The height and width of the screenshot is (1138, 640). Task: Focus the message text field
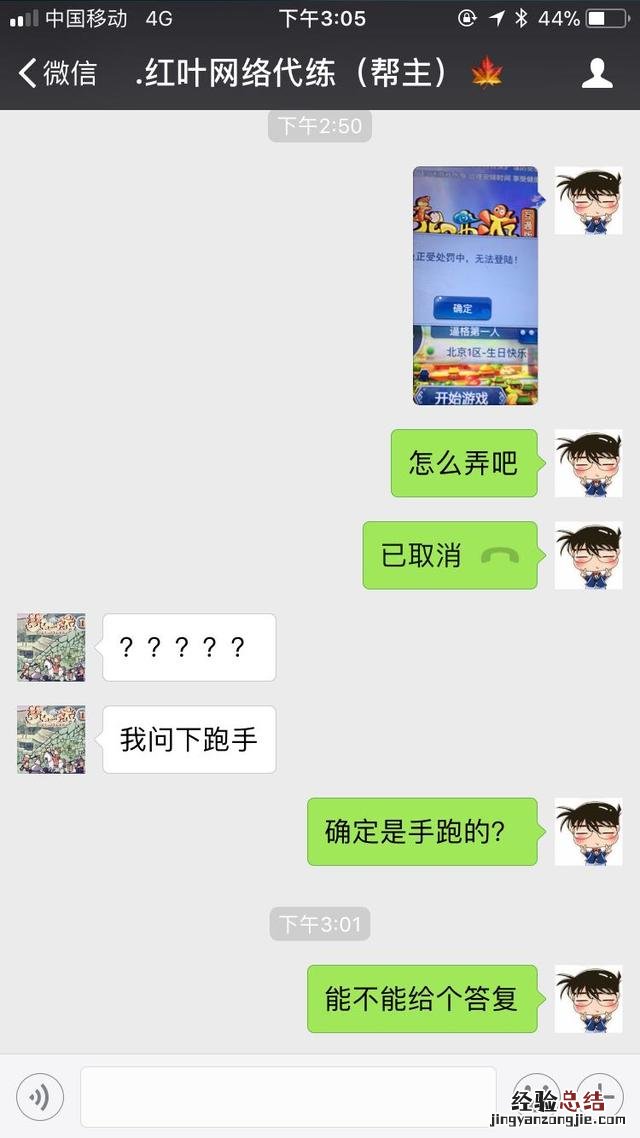point(288,1098)
